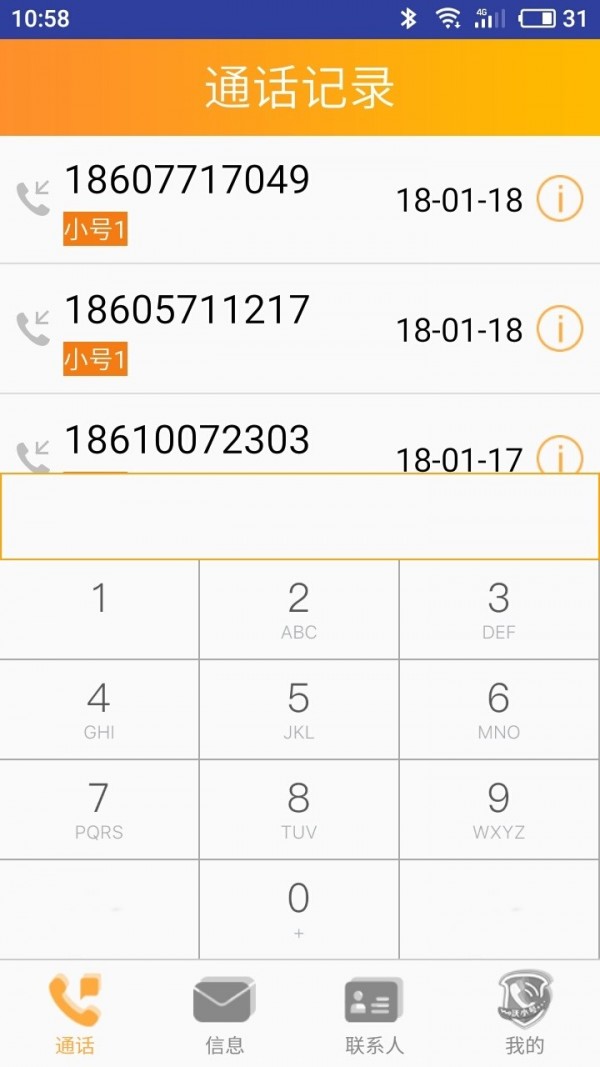Dial digit 3 DEF on the keypad
600x1067 pixels.
coord(499,610)
